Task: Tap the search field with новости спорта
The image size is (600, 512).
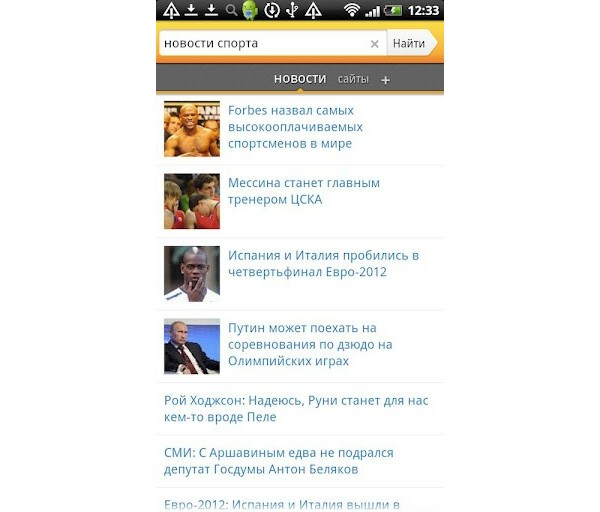Action: pos(260,44)
